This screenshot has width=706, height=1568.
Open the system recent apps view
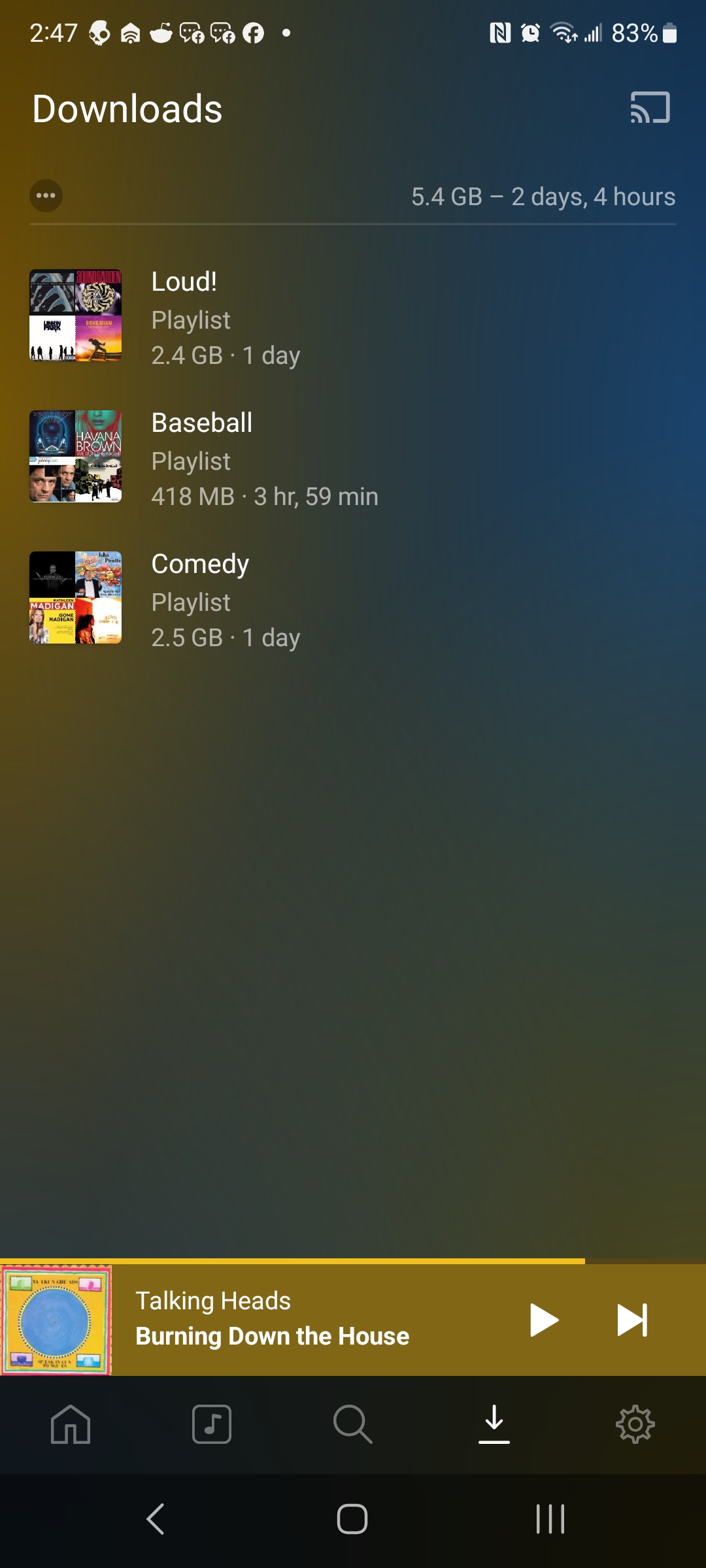[x=550, y=1519]
